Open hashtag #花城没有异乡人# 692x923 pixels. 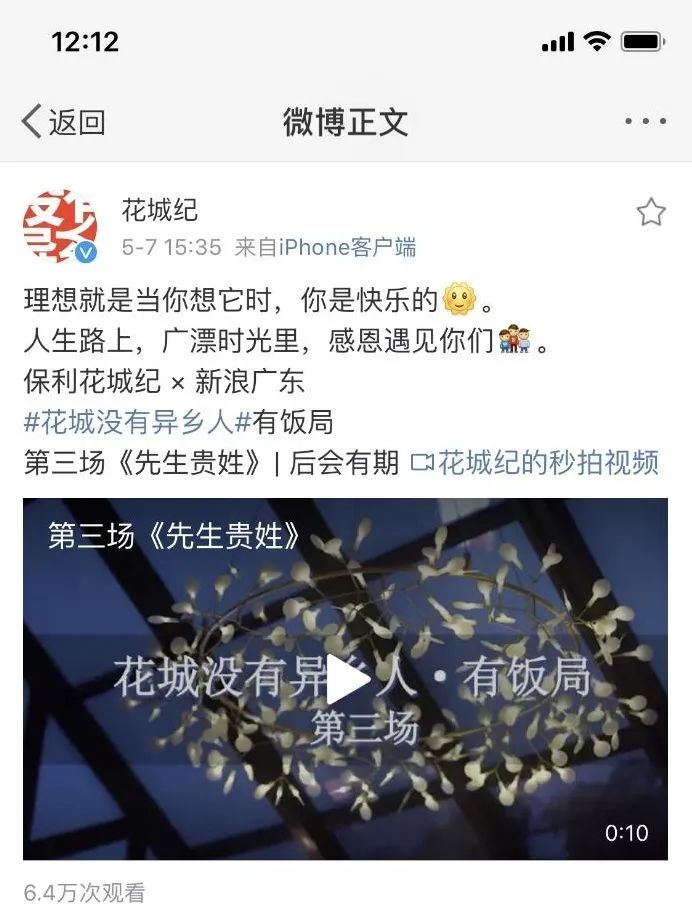click(x=137, y=423)
